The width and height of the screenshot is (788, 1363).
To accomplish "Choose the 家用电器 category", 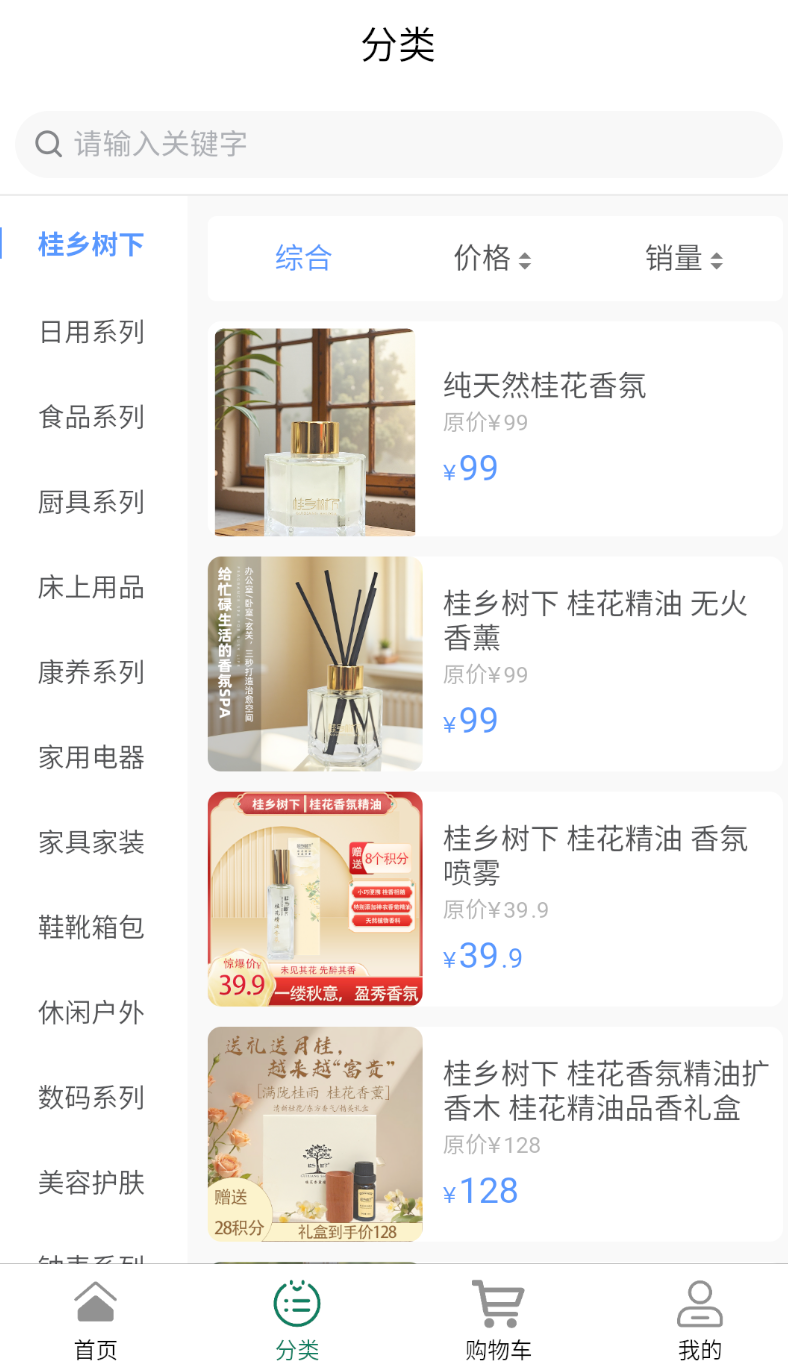I will click(92, 757).
